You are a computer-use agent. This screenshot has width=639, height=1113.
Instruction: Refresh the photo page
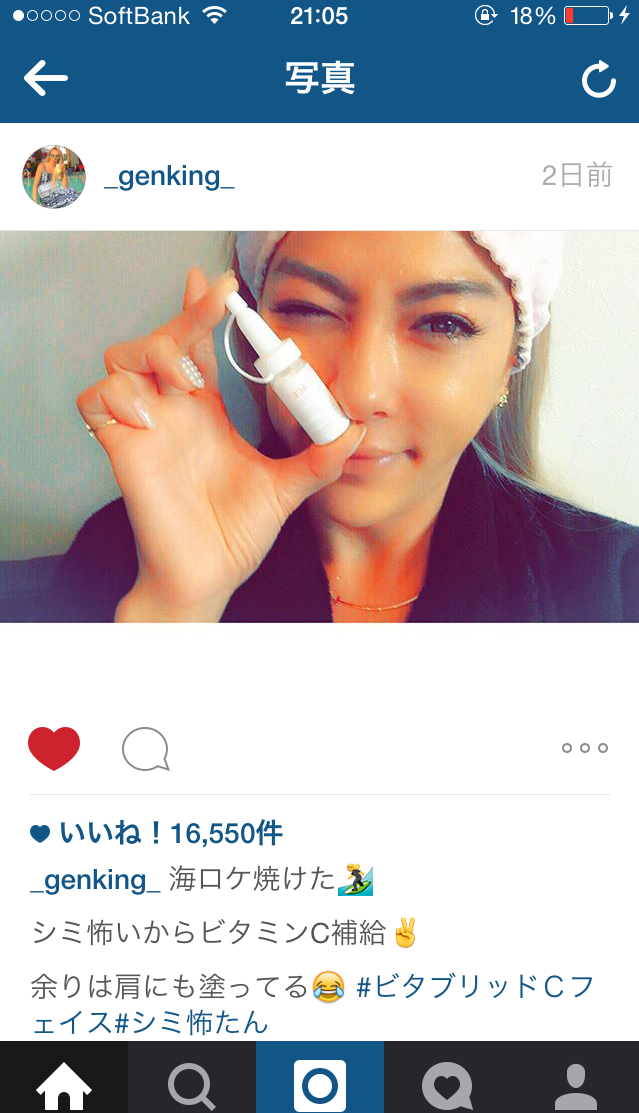(599, 80)
